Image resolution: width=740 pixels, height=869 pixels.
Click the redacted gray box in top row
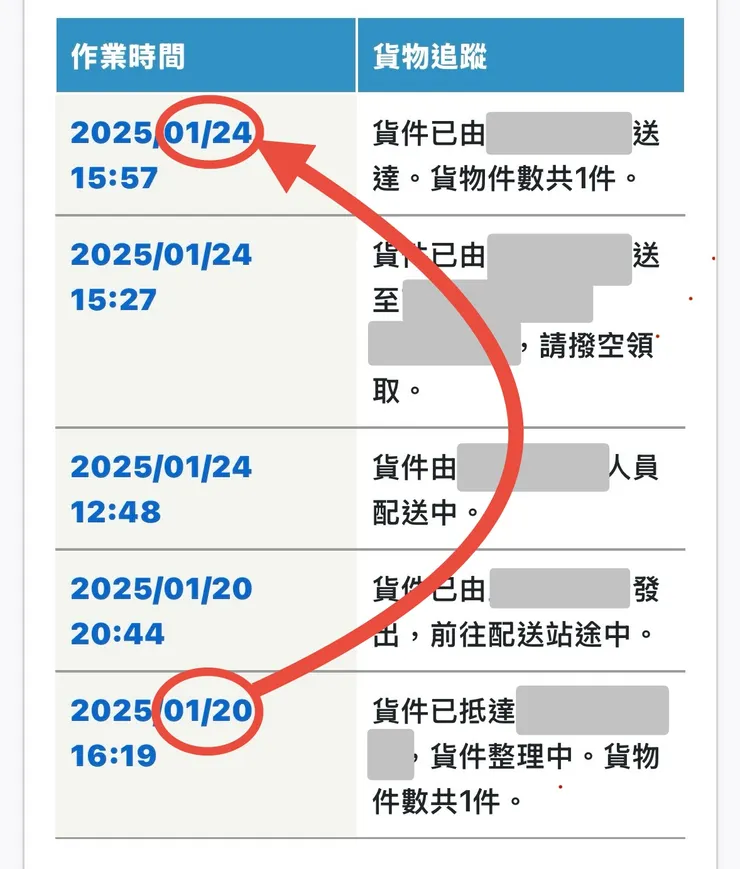[560, 131]
